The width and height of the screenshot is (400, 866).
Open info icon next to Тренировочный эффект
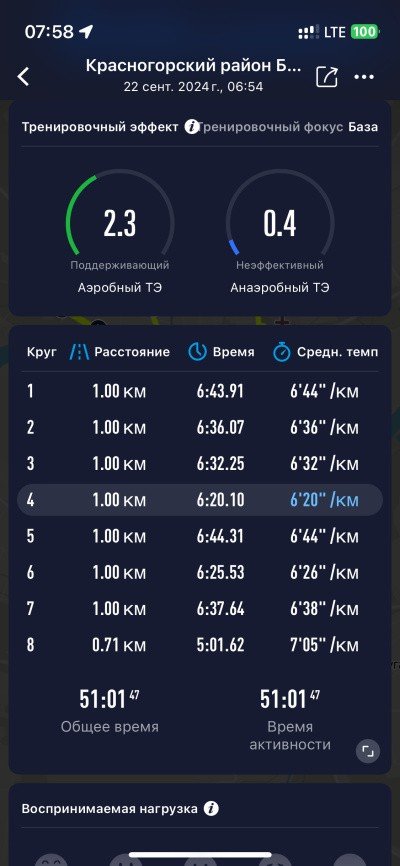[x=192, y=127]
